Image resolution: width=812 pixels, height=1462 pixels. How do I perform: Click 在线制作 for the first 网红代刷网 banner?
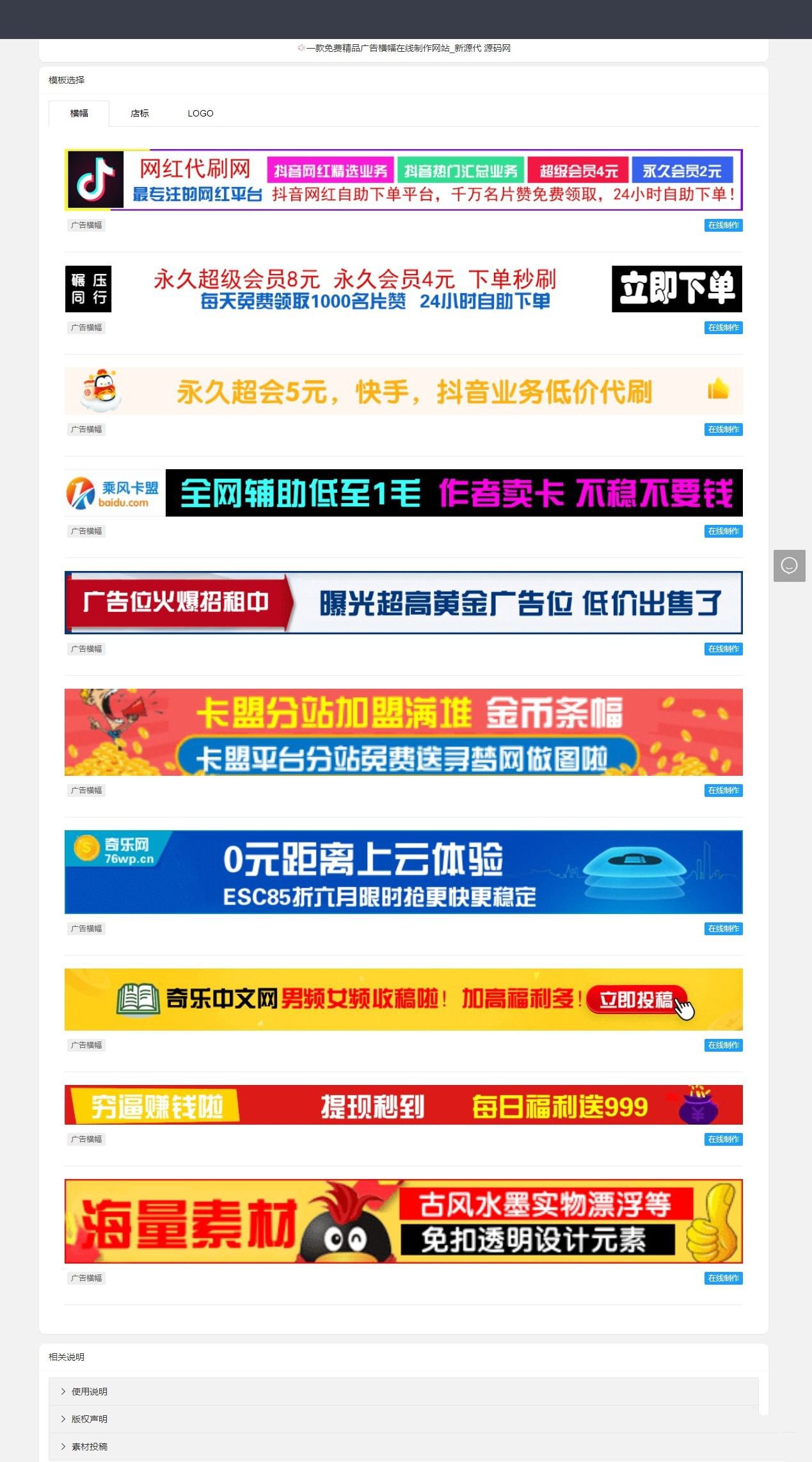click(724, 225)
